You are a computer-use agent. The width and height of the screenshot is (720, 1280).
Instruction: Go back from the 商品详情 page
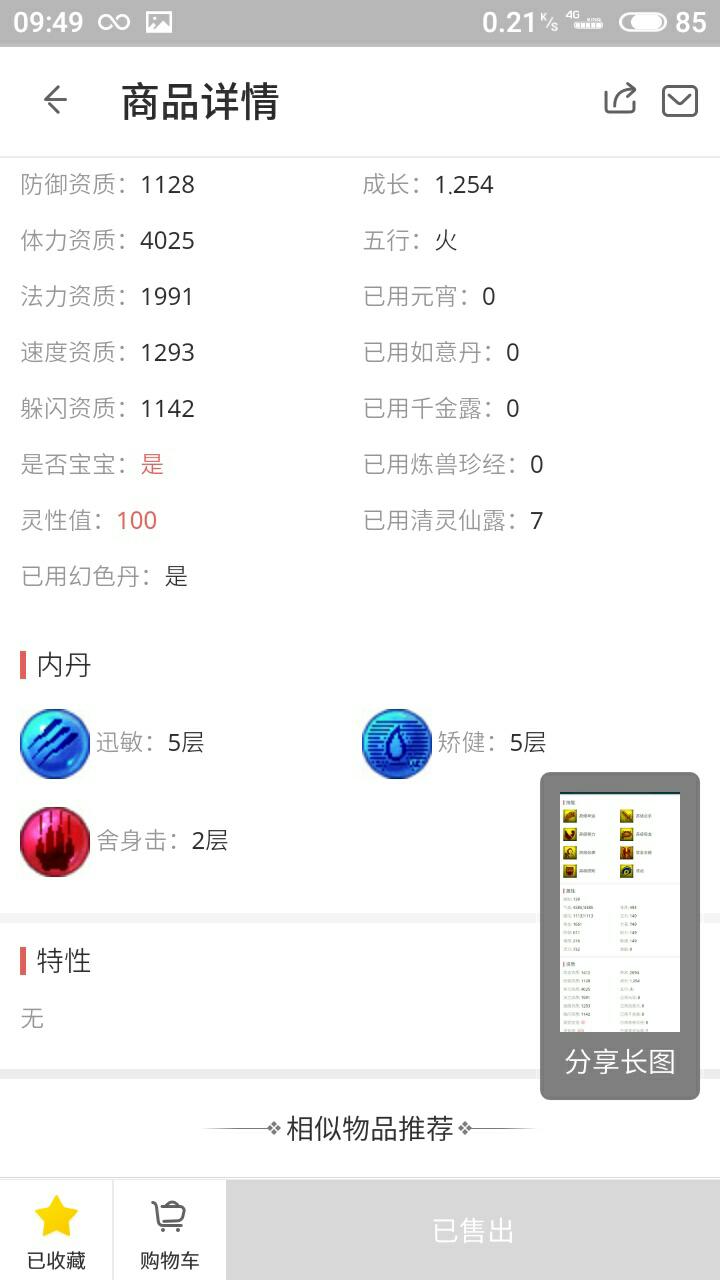point(55,100)
